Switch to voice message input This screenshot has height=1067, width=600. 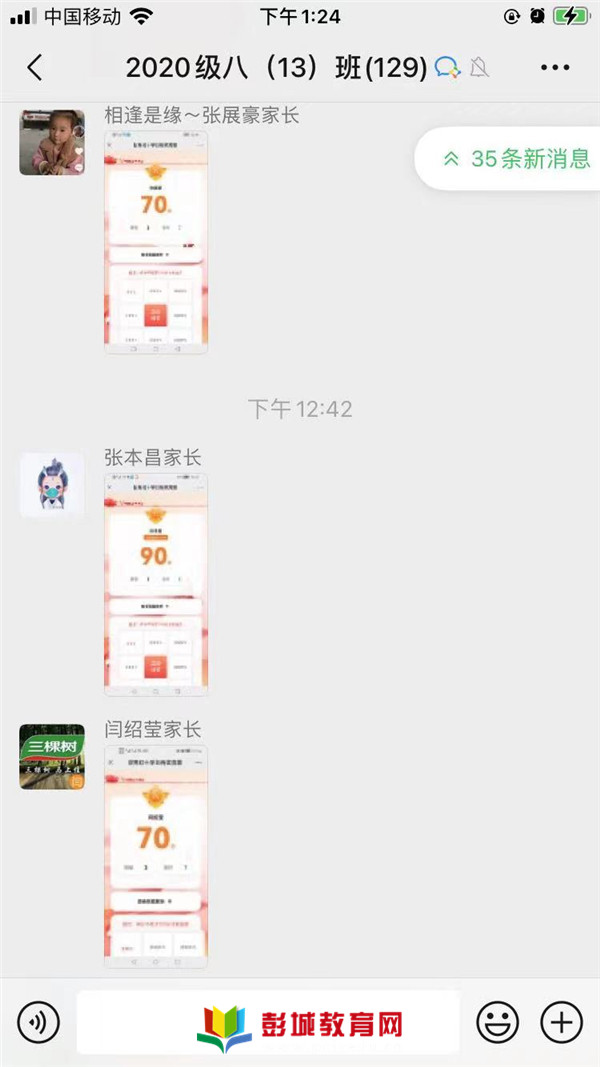39,1022
